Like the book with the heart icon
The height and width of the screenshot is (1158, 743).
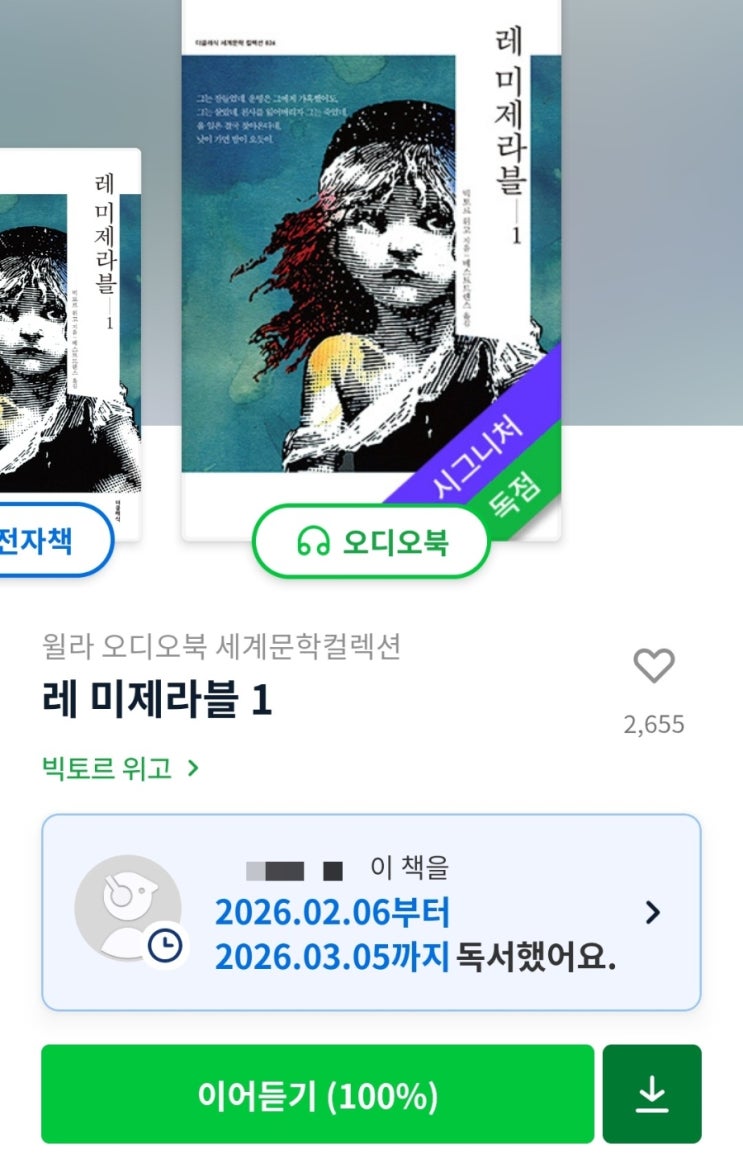(x=654, y=666)
